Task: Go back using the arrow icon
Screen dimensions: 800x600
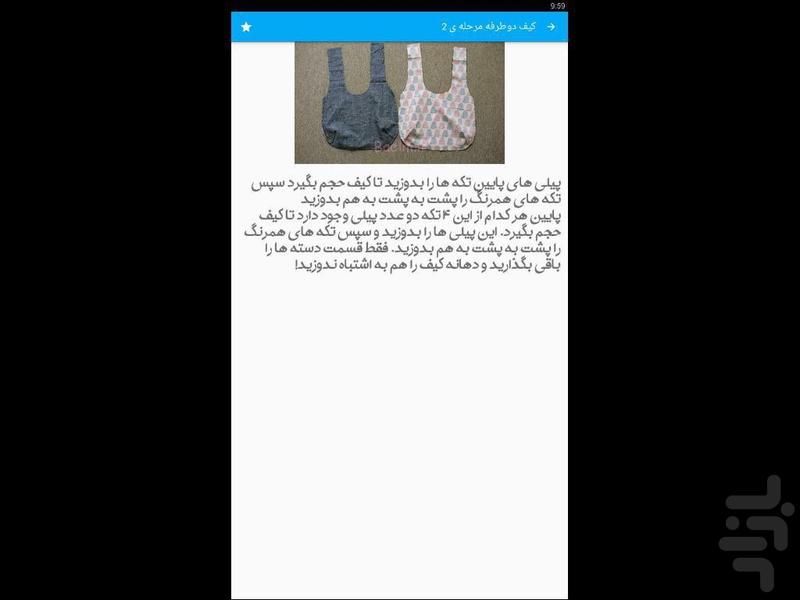Action: (551, 27)
